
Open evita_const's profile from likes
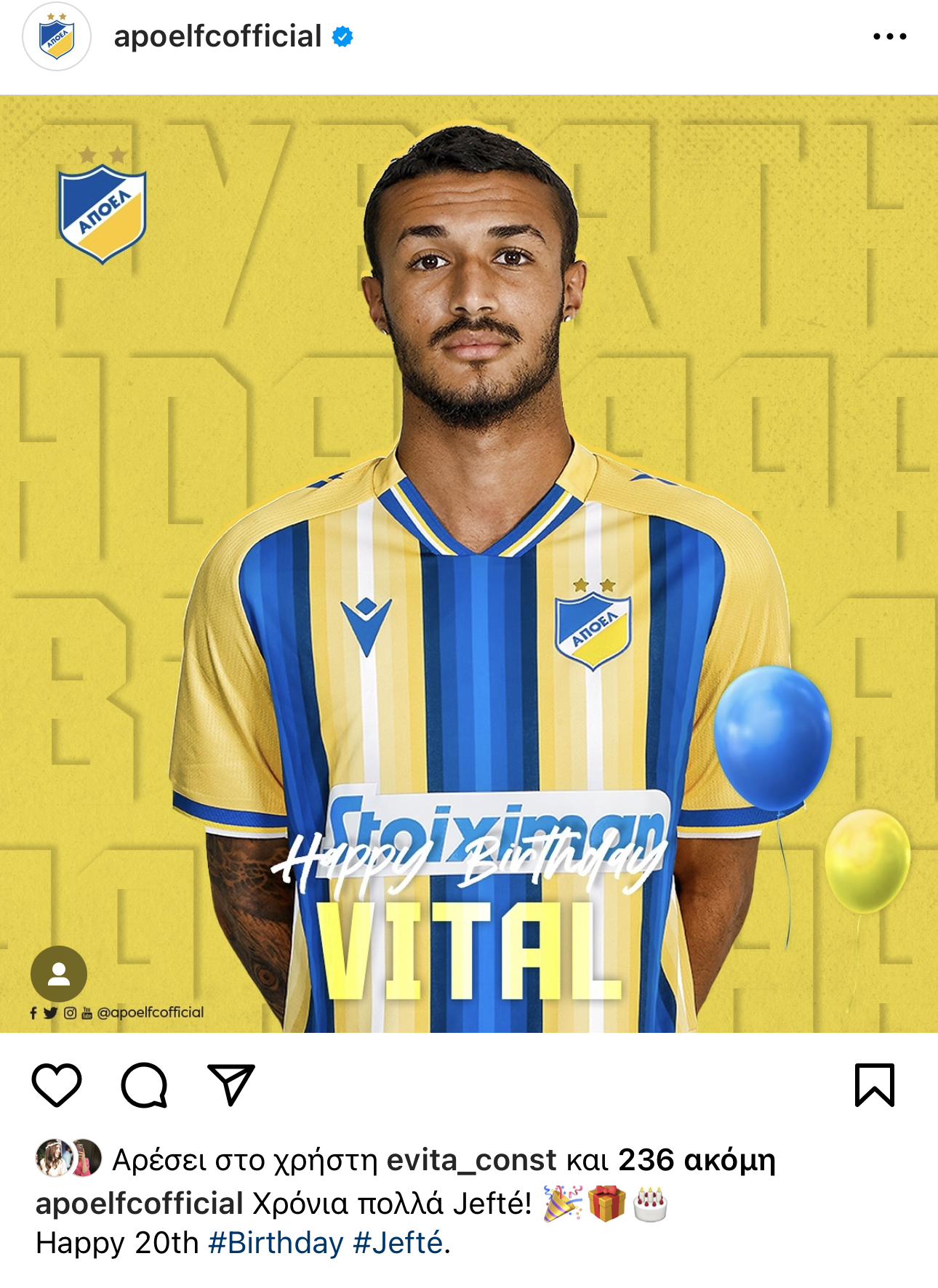pos(471,1161)
